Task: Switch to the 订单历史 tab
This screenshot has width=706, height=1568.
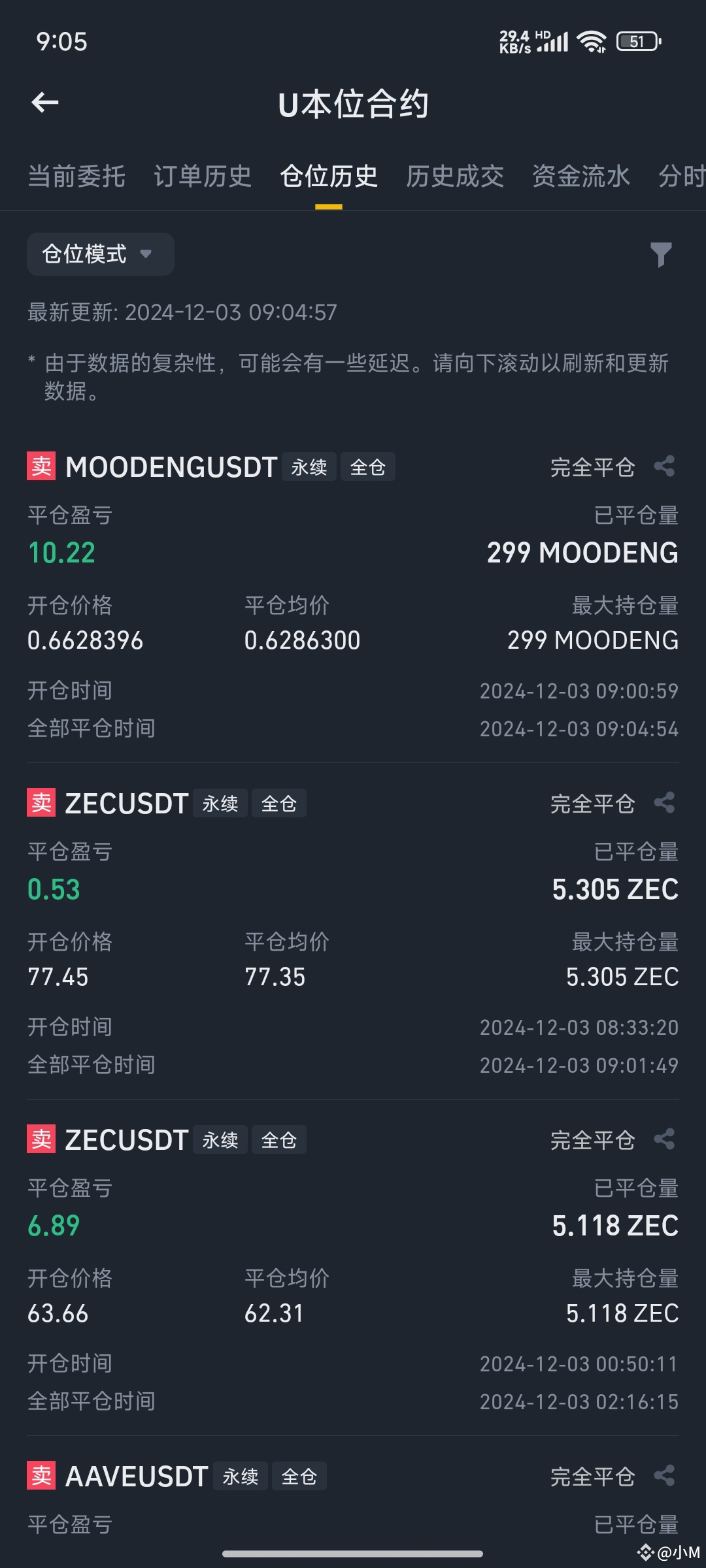Action: (x=204, y=176)
